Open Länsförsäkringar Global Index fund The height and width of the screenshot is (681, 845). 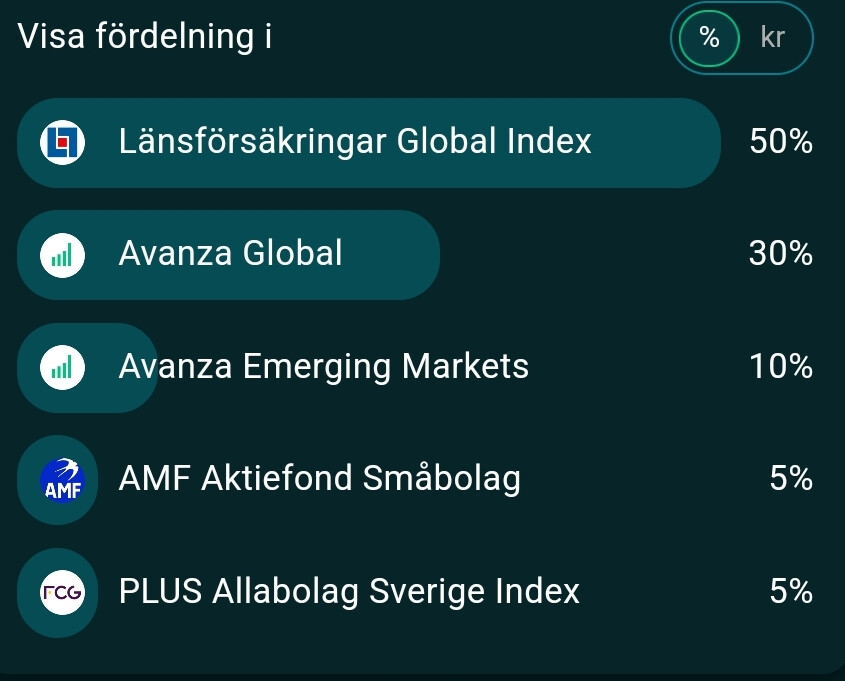[x=355, y=142]
